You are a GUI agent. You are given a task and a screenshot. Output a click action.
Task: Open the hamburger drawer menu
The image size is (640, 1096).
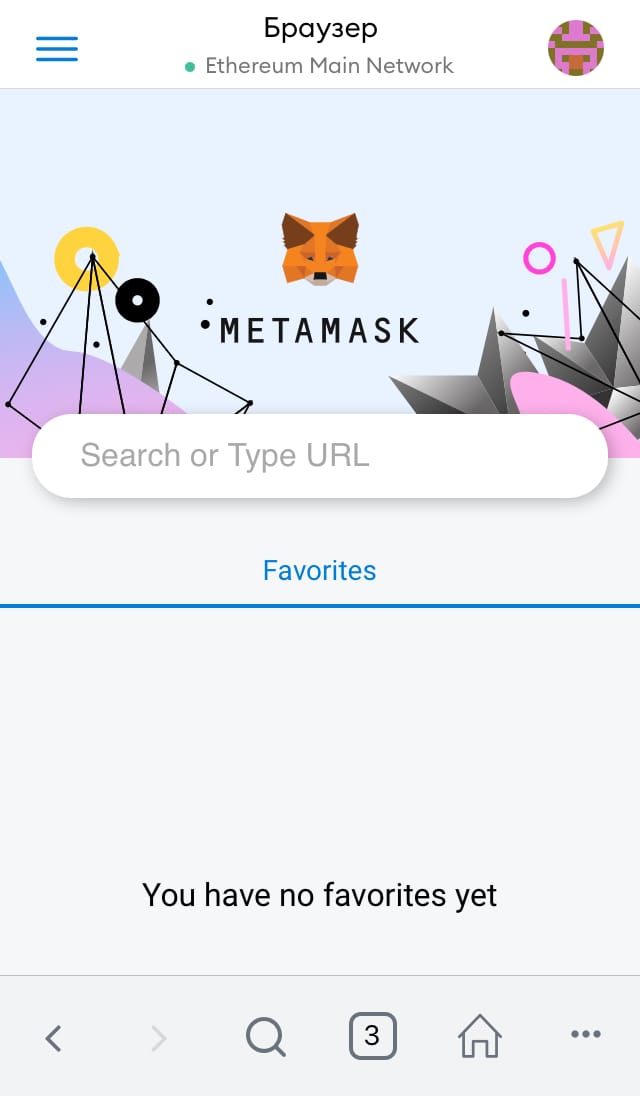pyautogui.click(x=57, y=49)
